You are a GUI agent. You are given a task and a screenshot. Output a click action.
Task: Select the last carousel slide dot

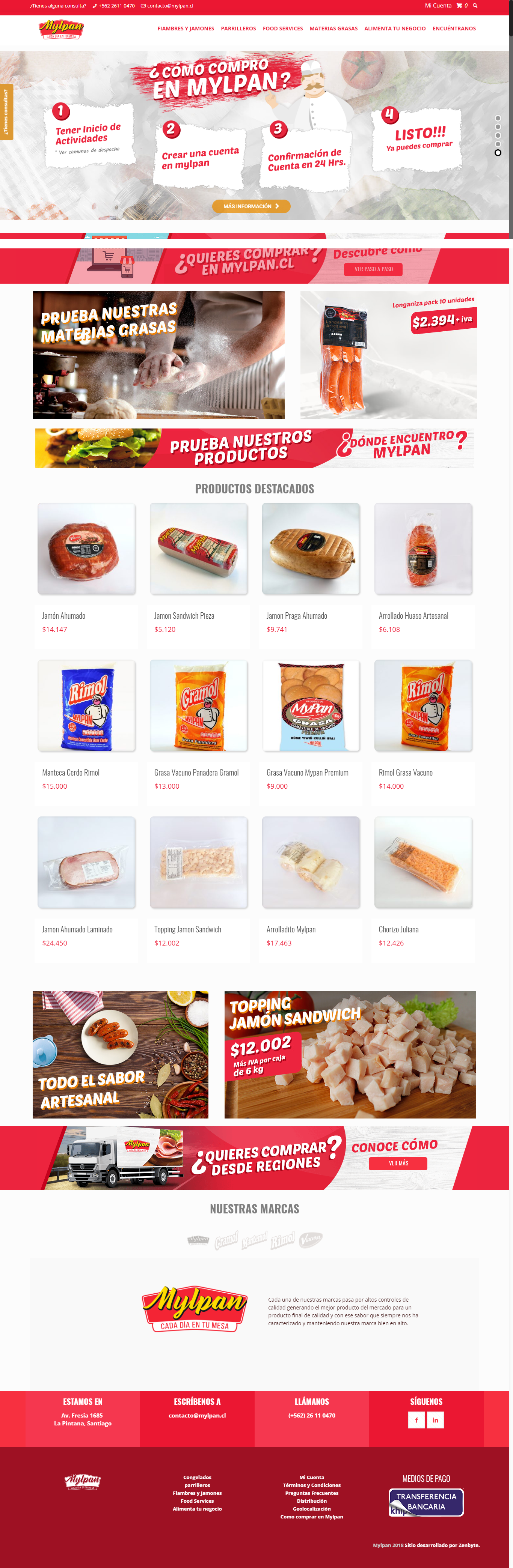(498, 153)
